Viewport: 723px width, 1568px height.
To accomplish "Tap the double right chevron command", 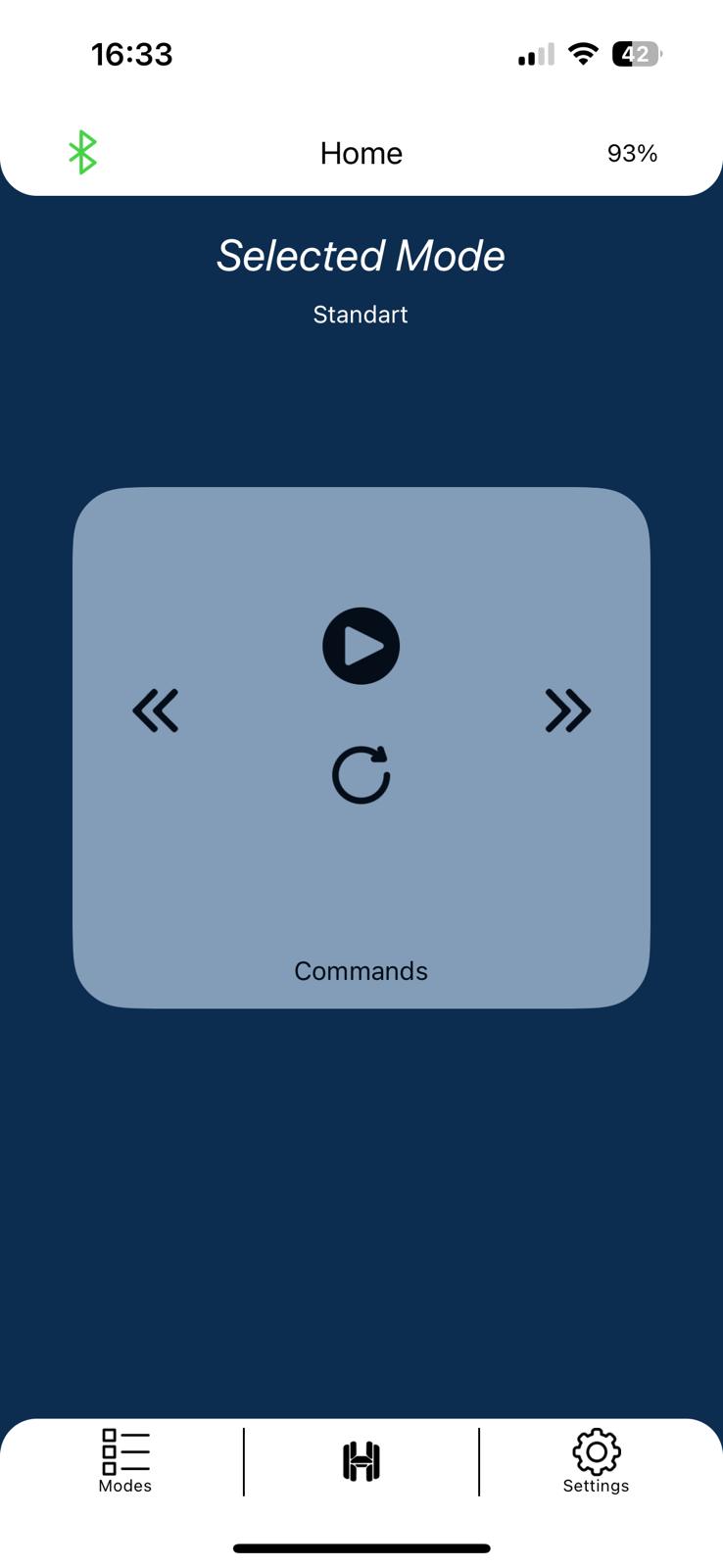I will point(567,710).
